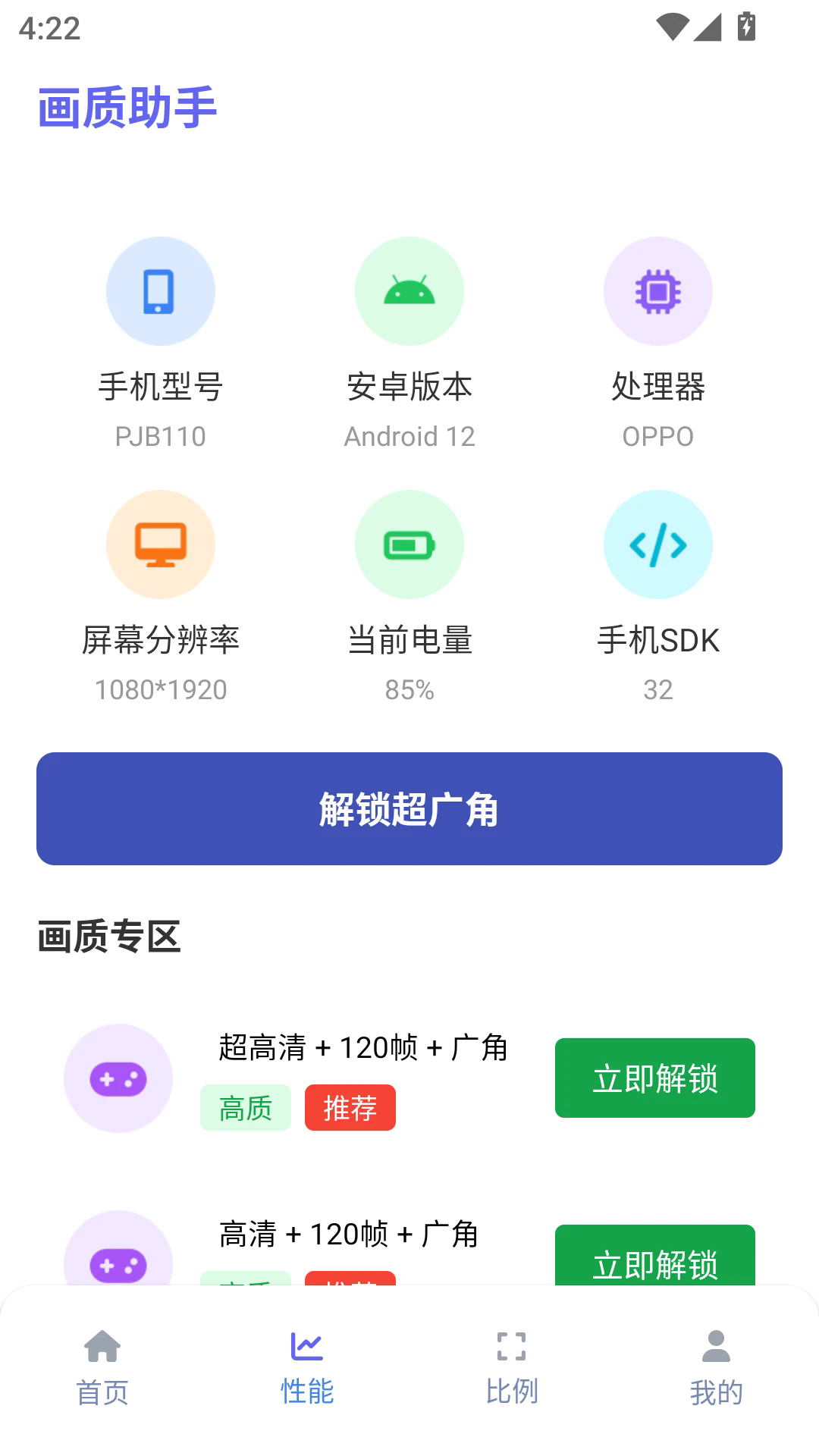The height and width of the screenshot is (1456, 819).
Task: Select the 手机型号 phone model icon
Action: click(x=160, y=291)
